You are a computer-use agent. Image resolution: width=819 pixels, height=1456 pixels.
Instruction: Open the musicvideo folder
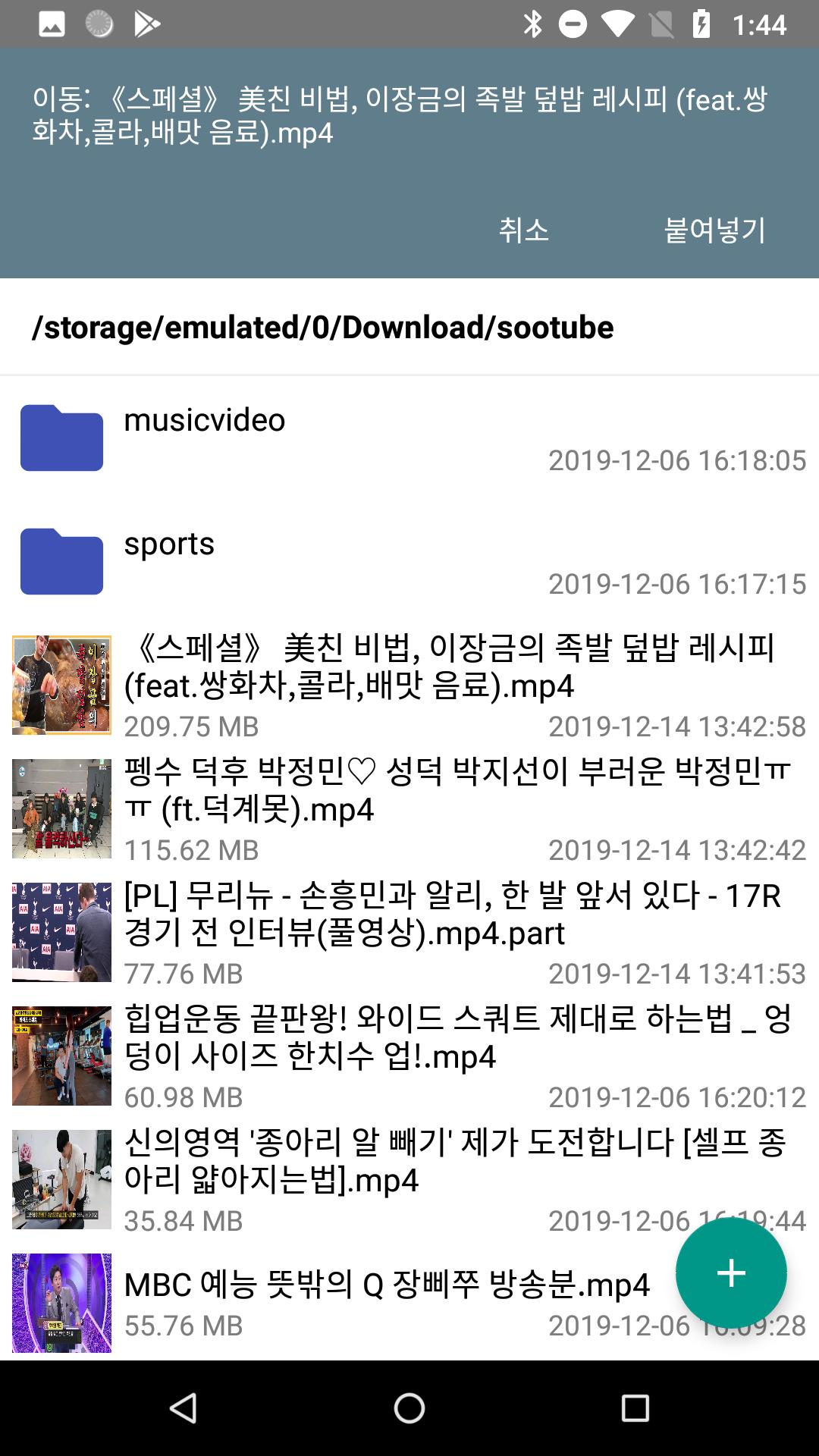[x=409, y=438]
